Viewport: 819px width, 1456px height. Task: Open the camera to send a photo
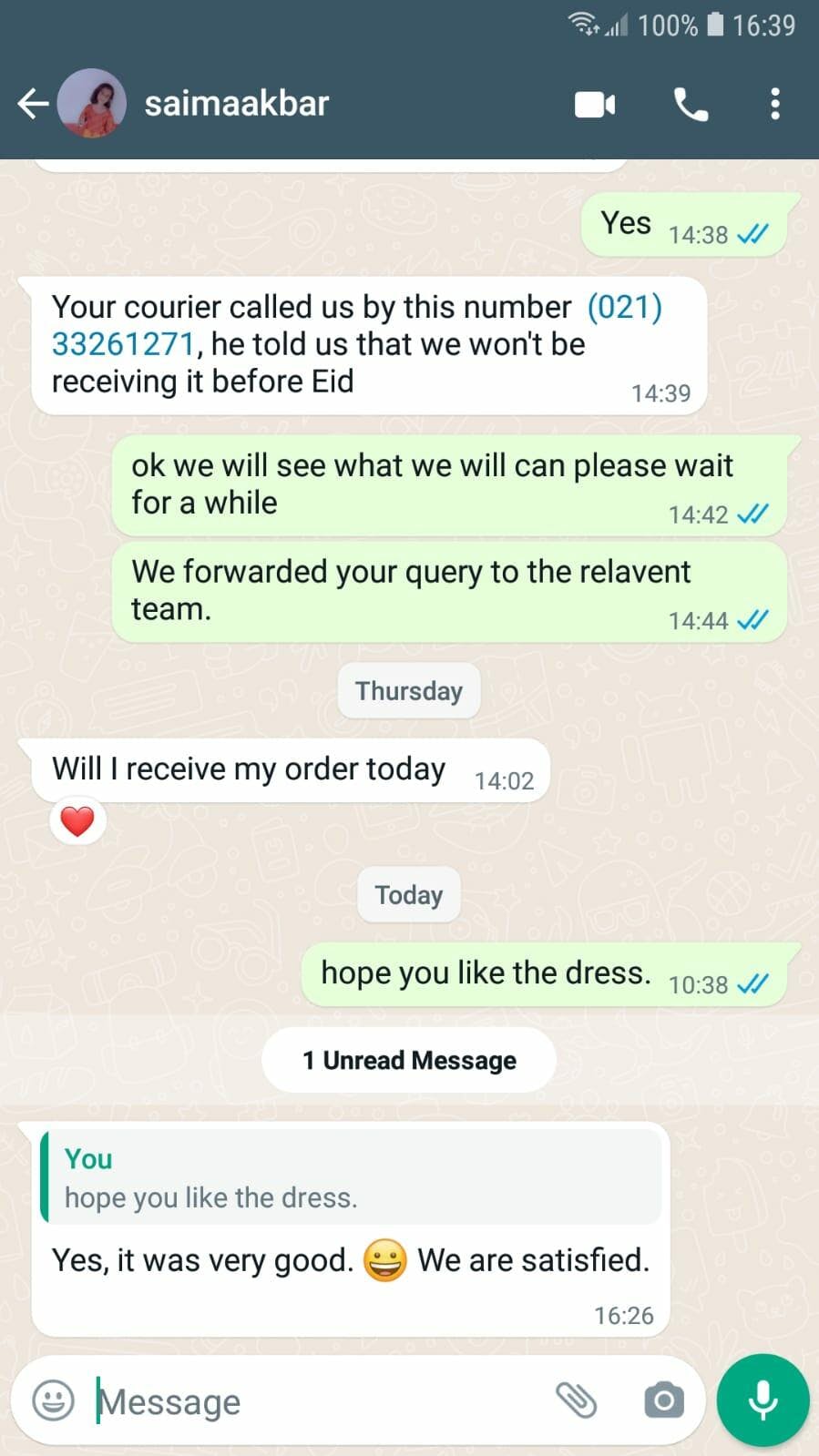(x=663, y=1400)
